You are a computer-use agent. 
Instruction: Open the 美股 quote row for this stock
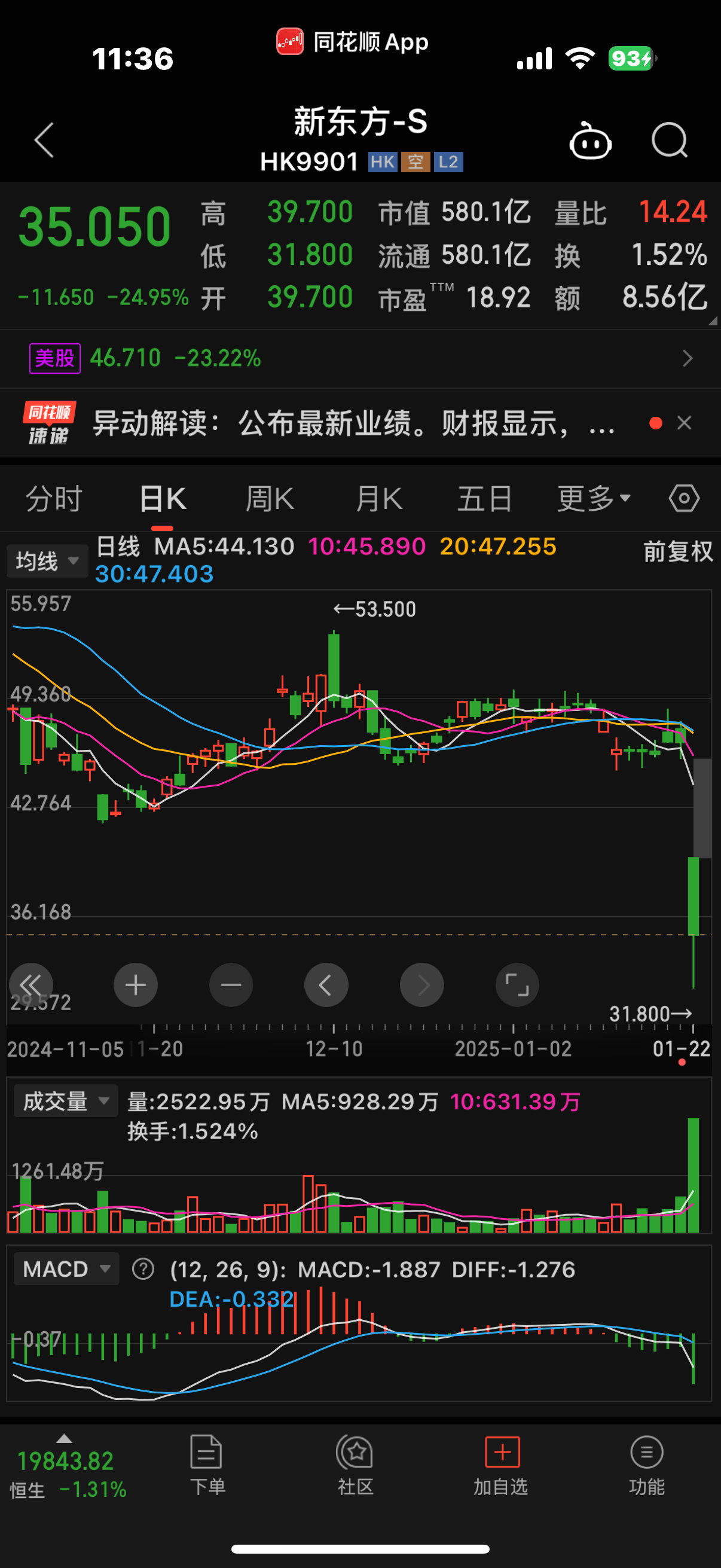(359, 358)
